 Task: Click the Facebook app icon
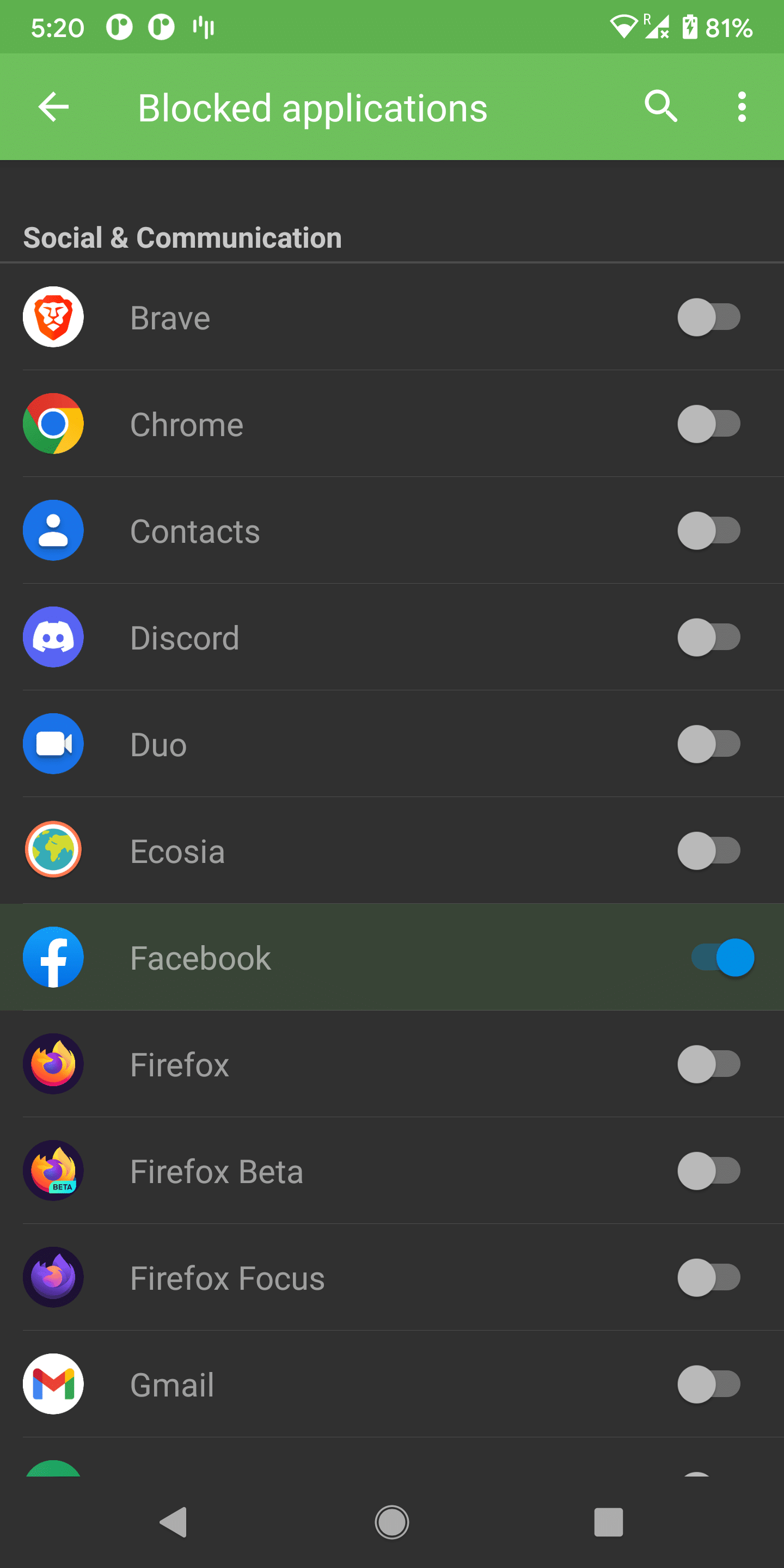(x=53, y=958)
